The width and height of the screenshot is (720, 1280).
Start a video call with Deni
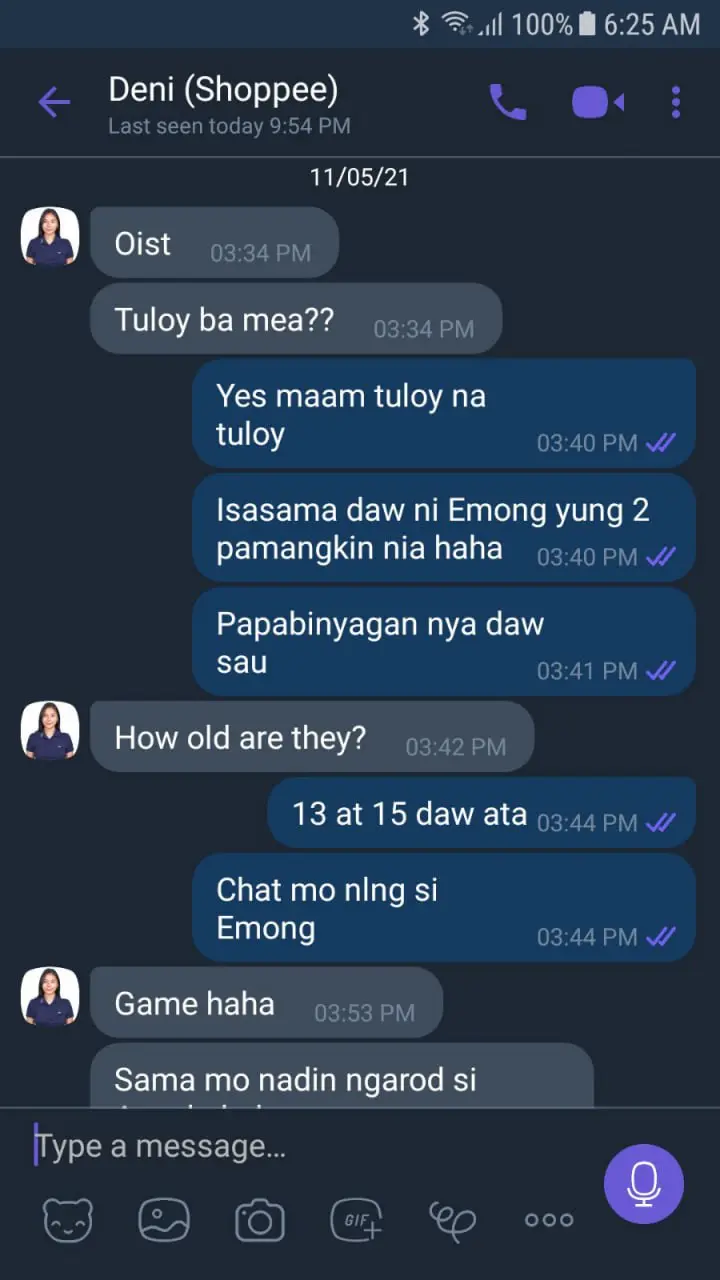(598, 102)
